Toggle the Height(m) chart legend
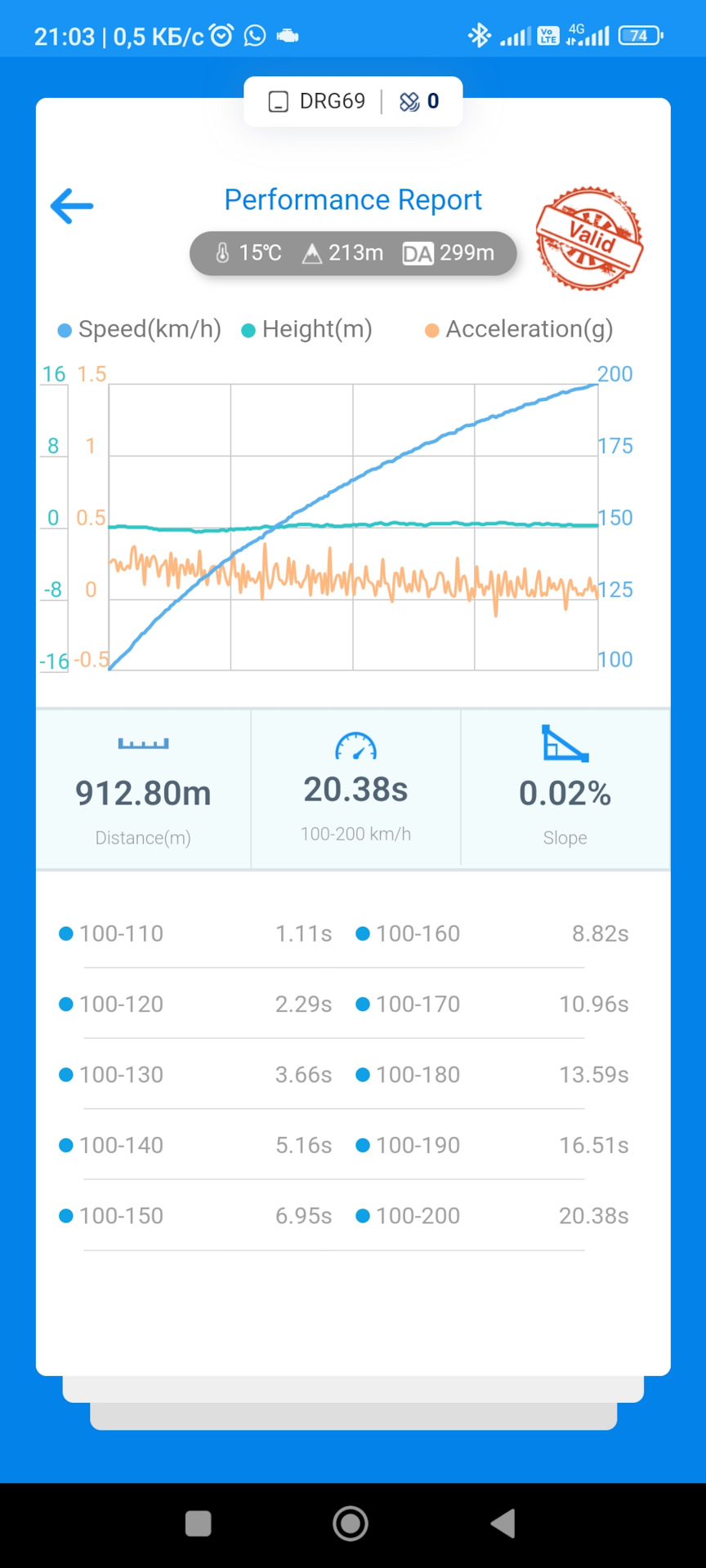 point(307,329)
